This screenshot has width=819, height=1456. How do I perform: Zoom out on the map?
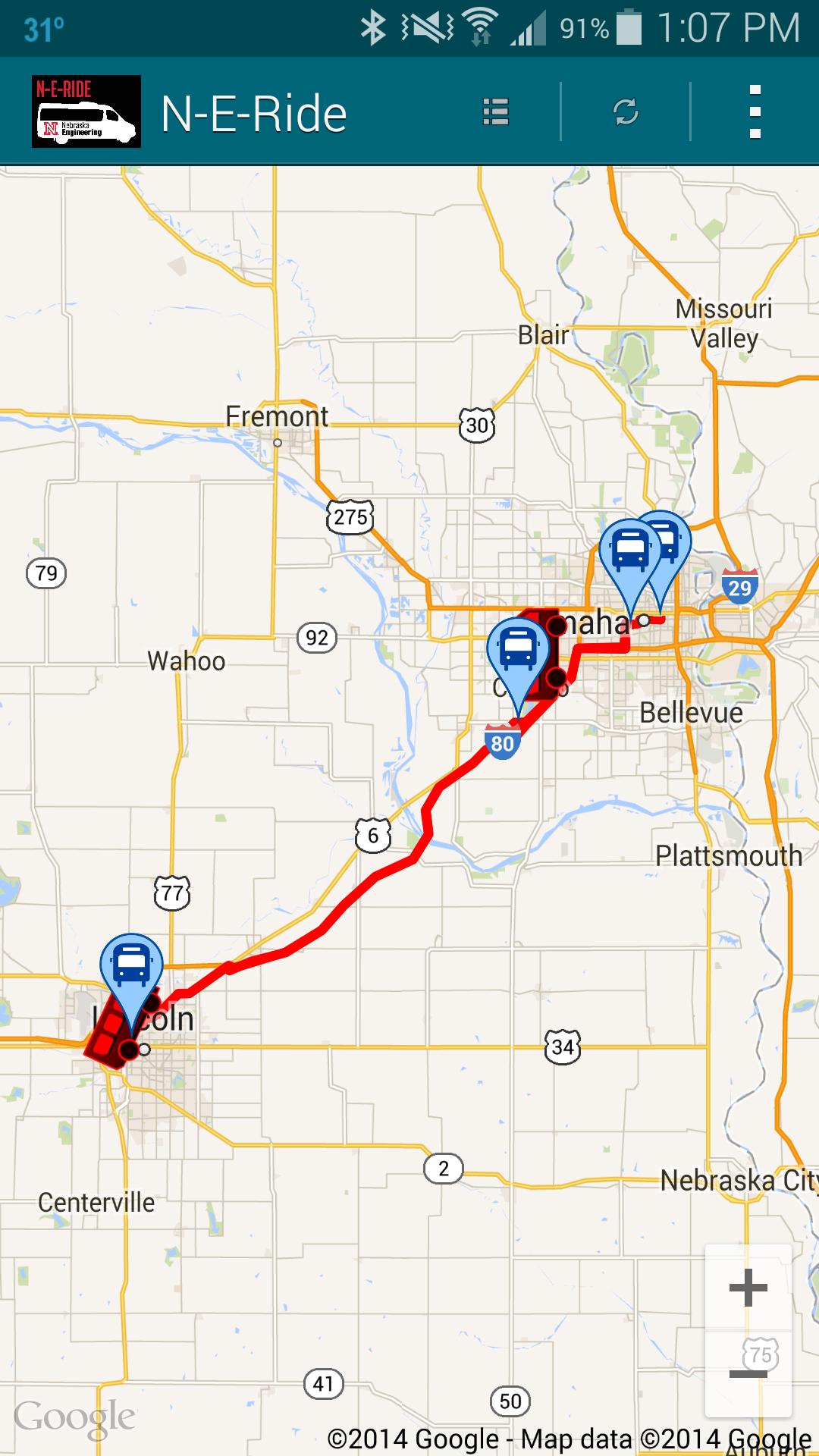(748, 1373)
